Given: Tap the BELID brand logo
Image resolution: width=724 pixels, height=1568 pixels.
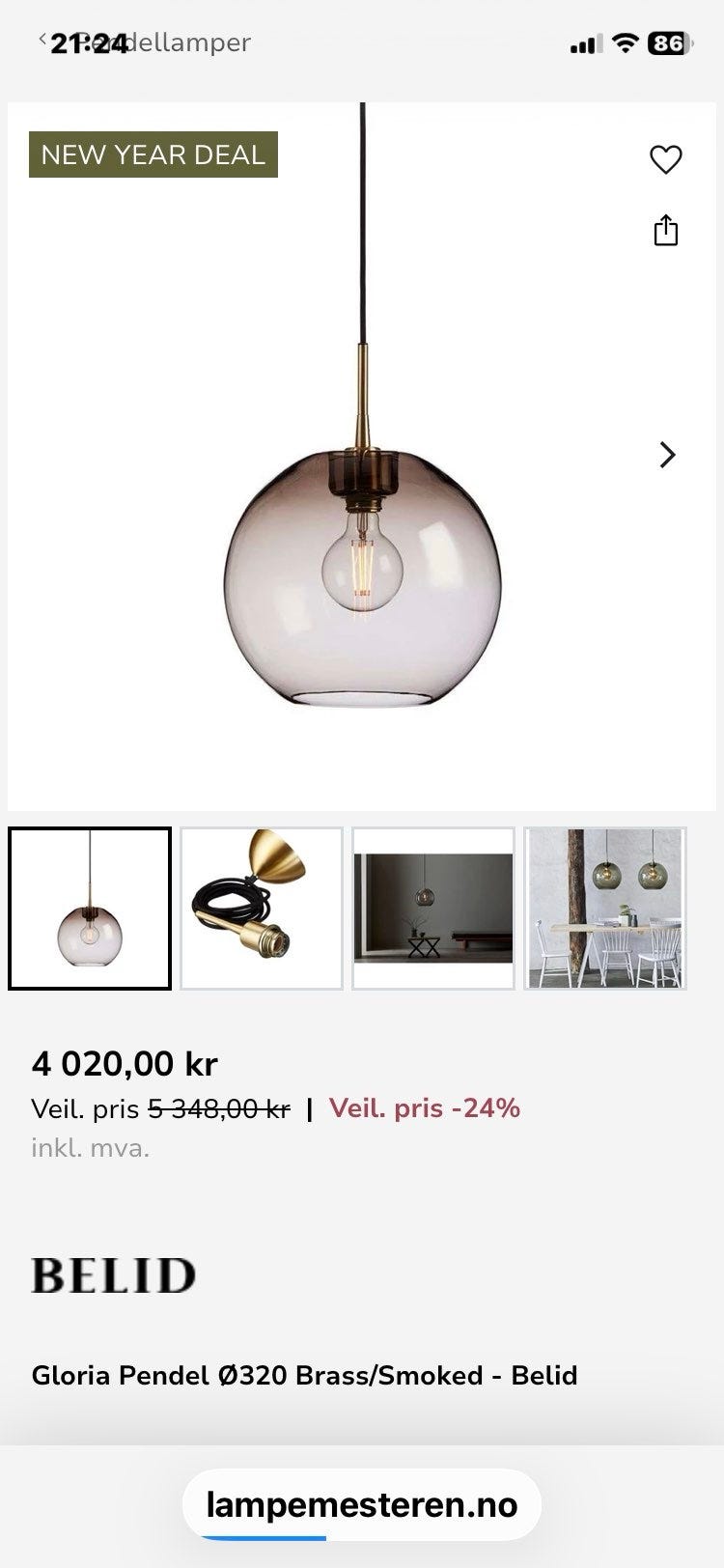Looking at the screenshot, I should pos(113,1273).
